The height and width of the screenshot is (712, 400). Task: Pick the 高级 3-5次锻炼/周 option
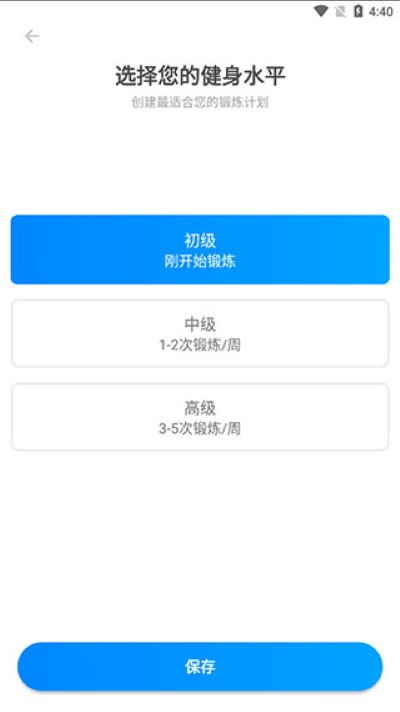(200, 417)
